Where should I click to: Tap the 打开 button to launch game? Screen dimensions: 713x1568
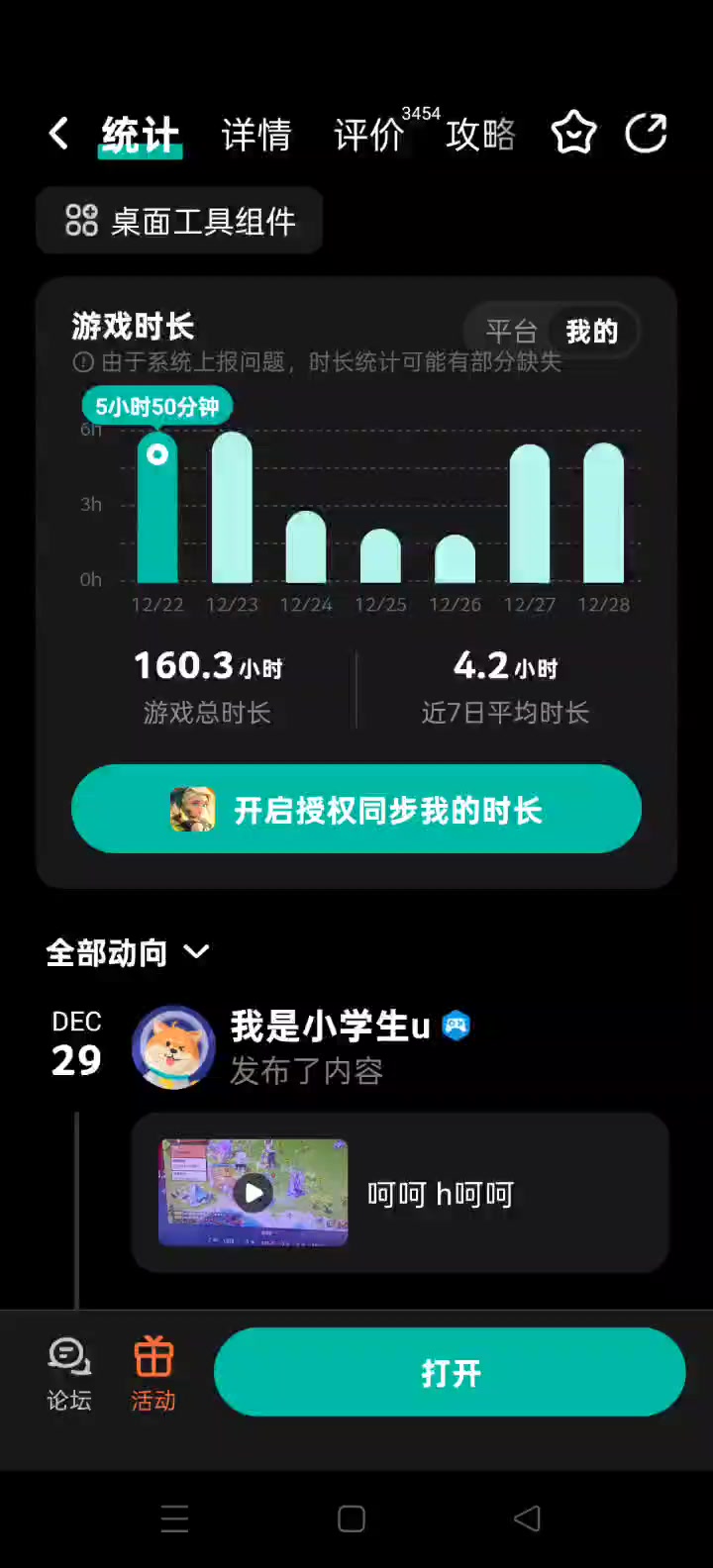[x=450, y=1372]
